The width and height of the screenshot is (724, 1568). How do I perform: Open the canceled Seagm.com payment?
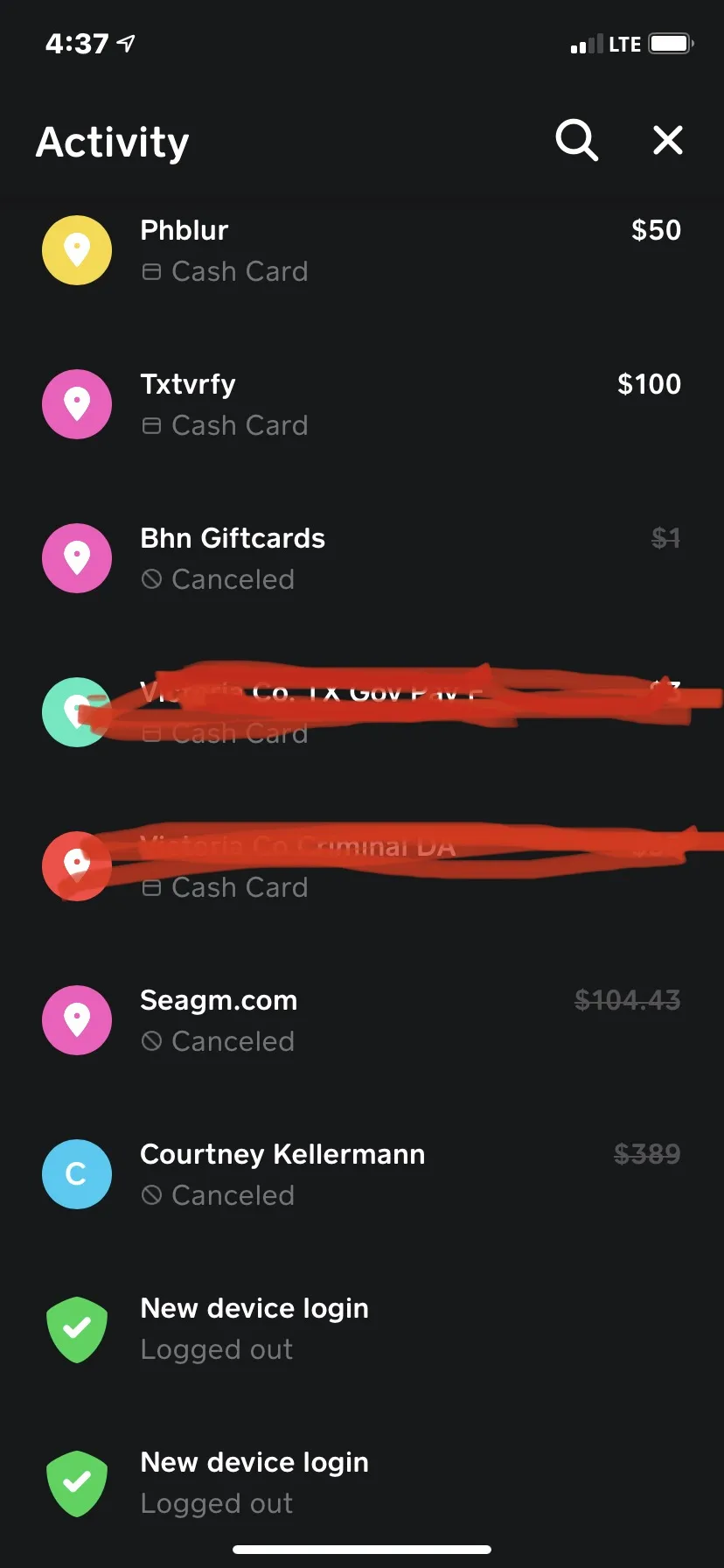(362, 1020)
